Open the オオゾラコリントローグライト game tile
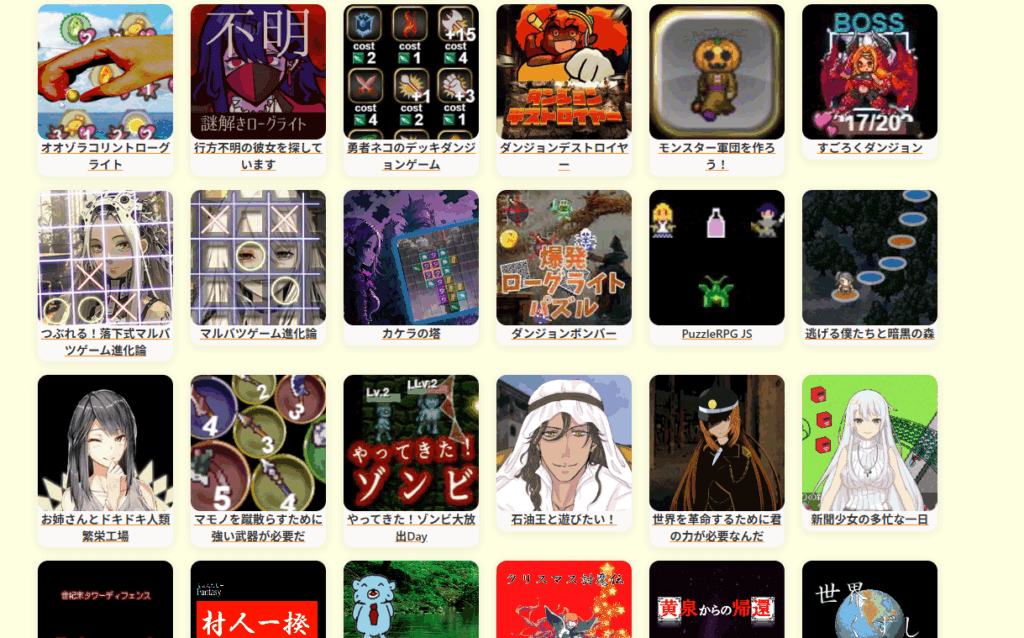1024x638 pixels. coord(105,72)
